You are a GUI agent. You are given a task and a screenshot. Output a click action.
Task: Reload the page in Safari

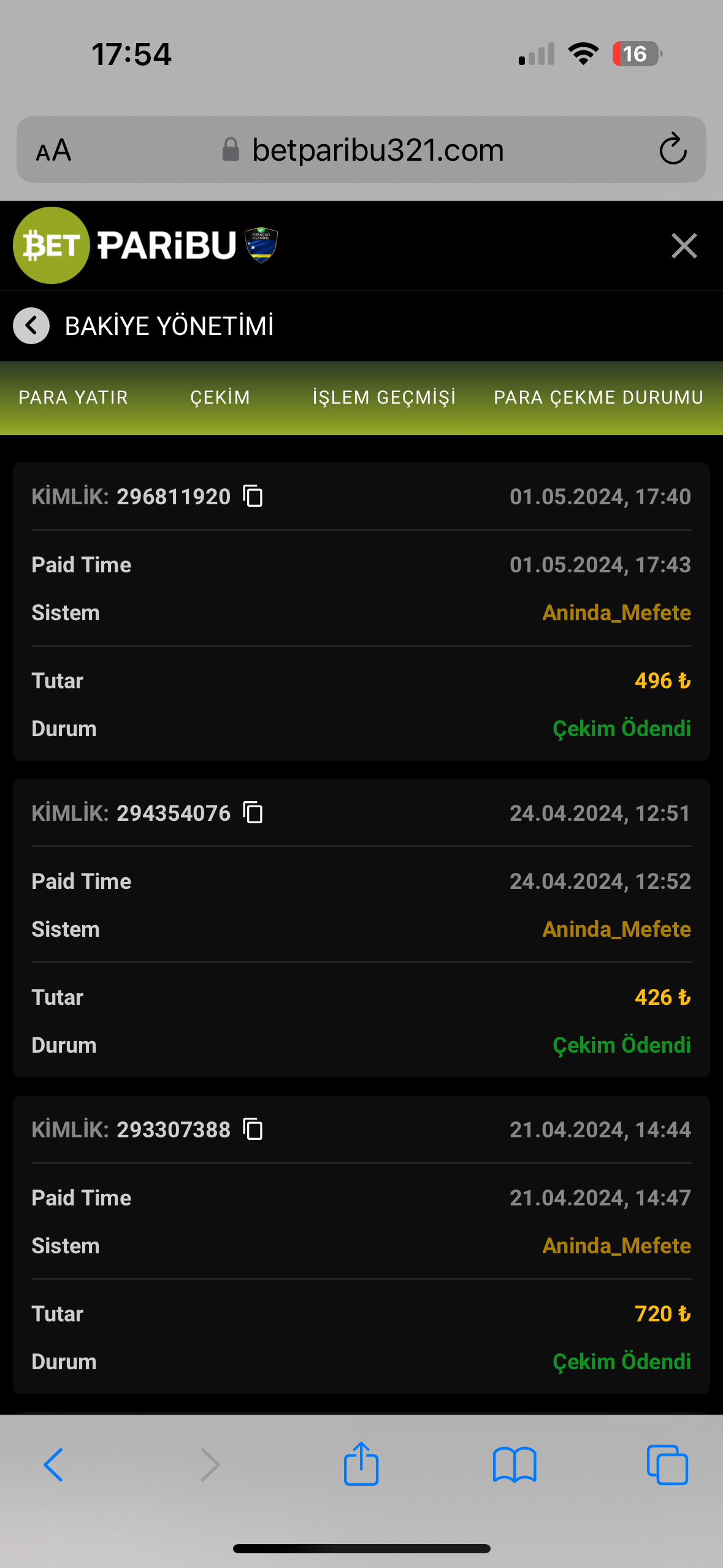click(x=673, y=149)
